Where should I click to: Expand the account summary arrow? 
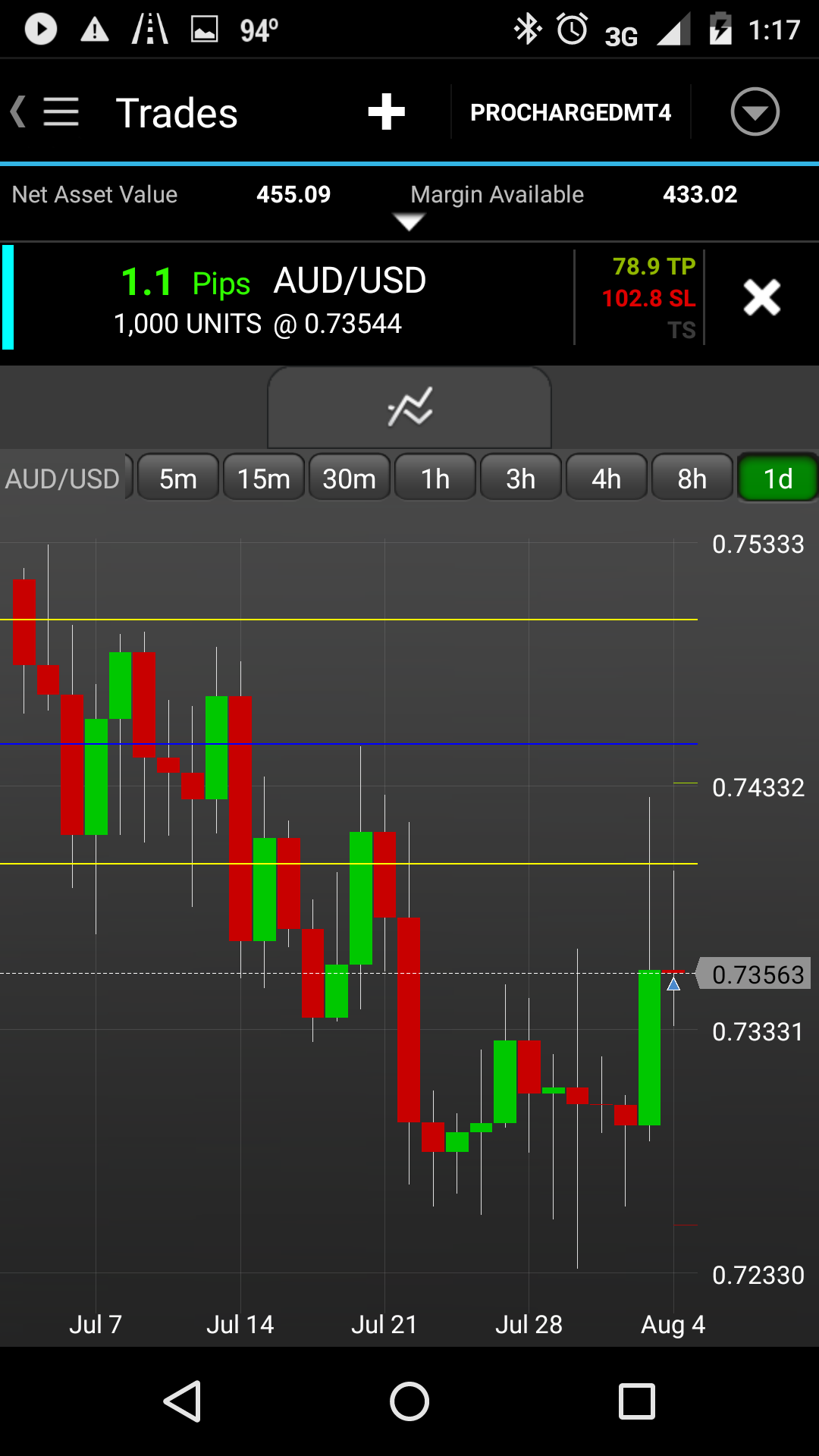click(x=409, y=222)
